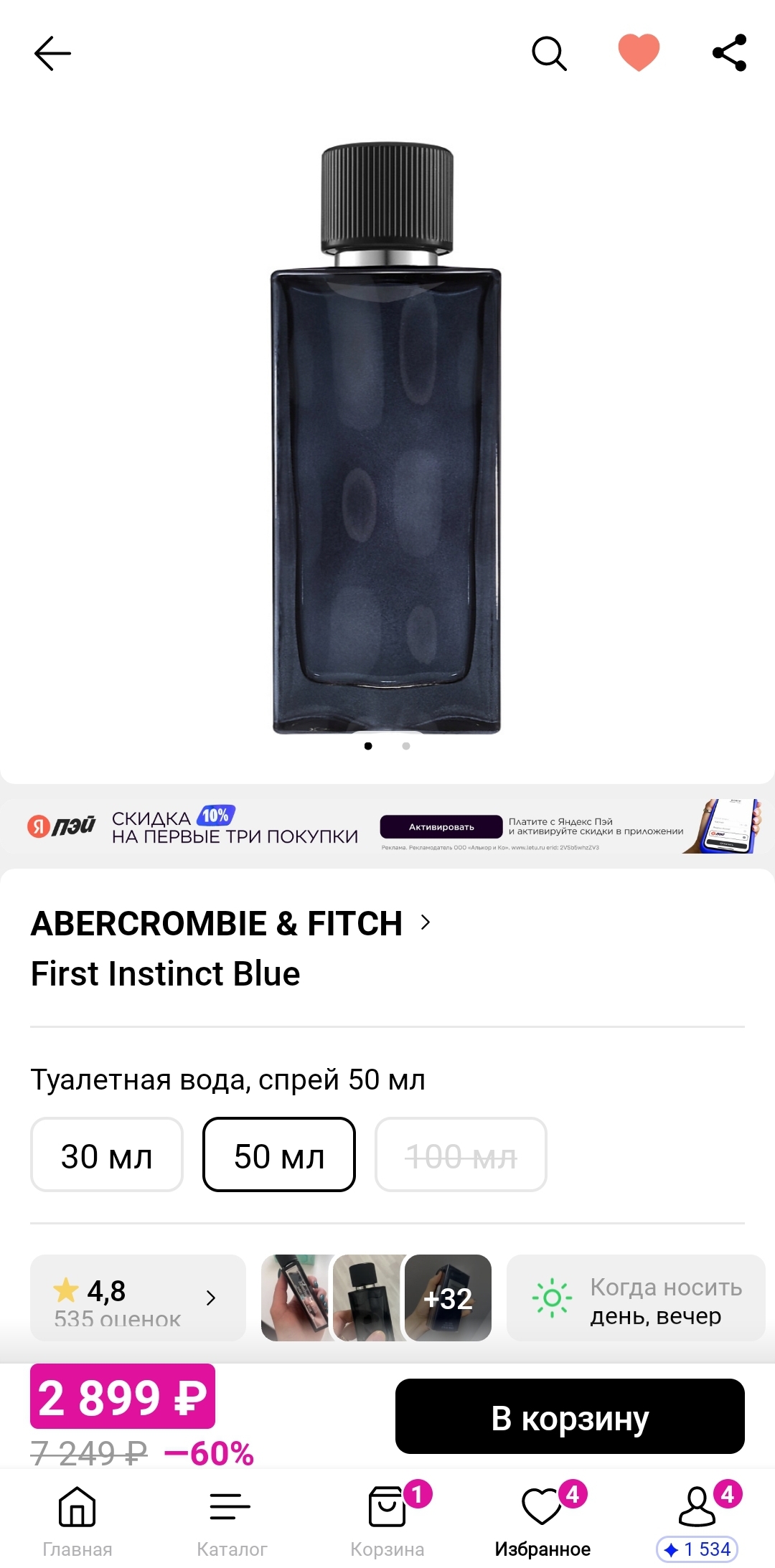Tap the product bottle image
This screenshot has width=775, height=1568.
[x=386, y=438]
